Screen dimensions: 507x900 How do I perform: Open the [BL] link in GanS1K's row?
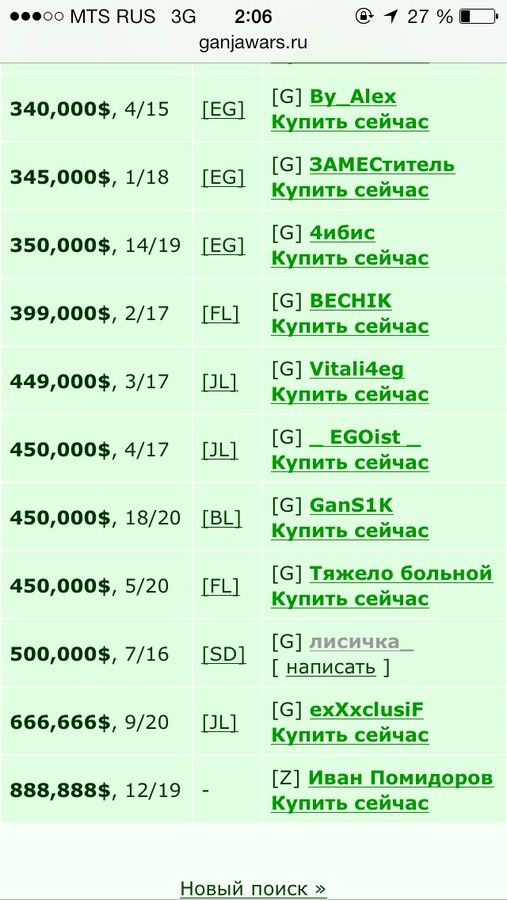coord(221,518)
